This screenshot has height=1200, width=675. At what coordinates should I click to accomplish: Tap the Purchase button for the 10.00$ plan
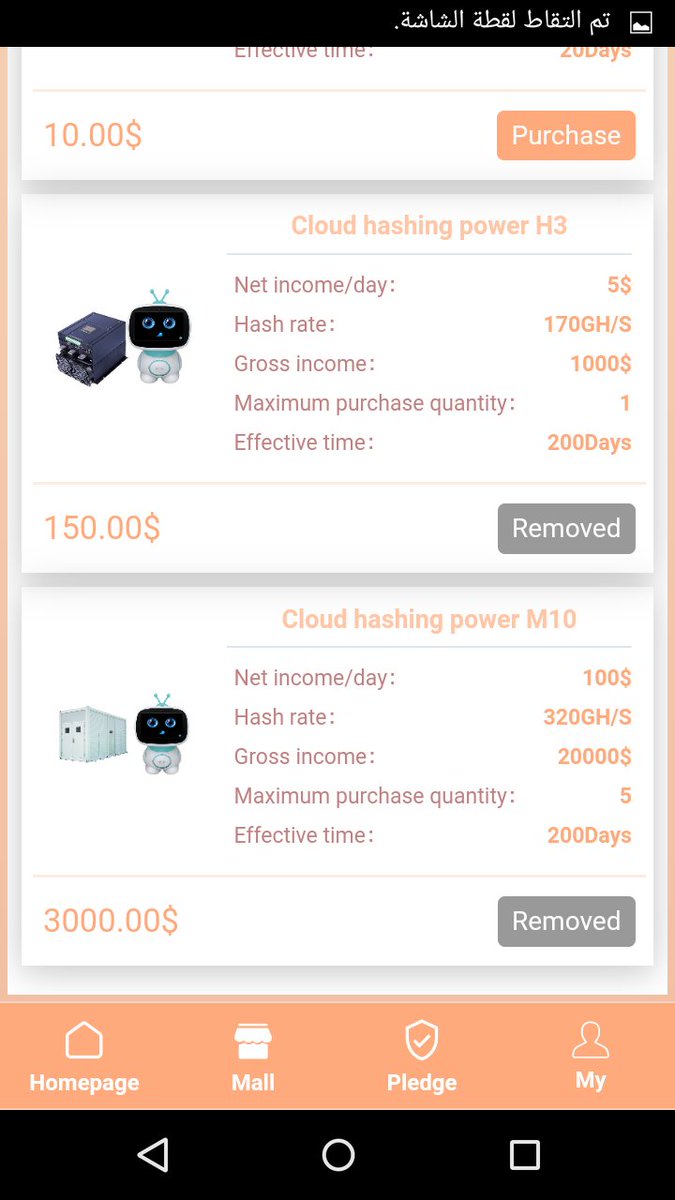pos(566,135)
